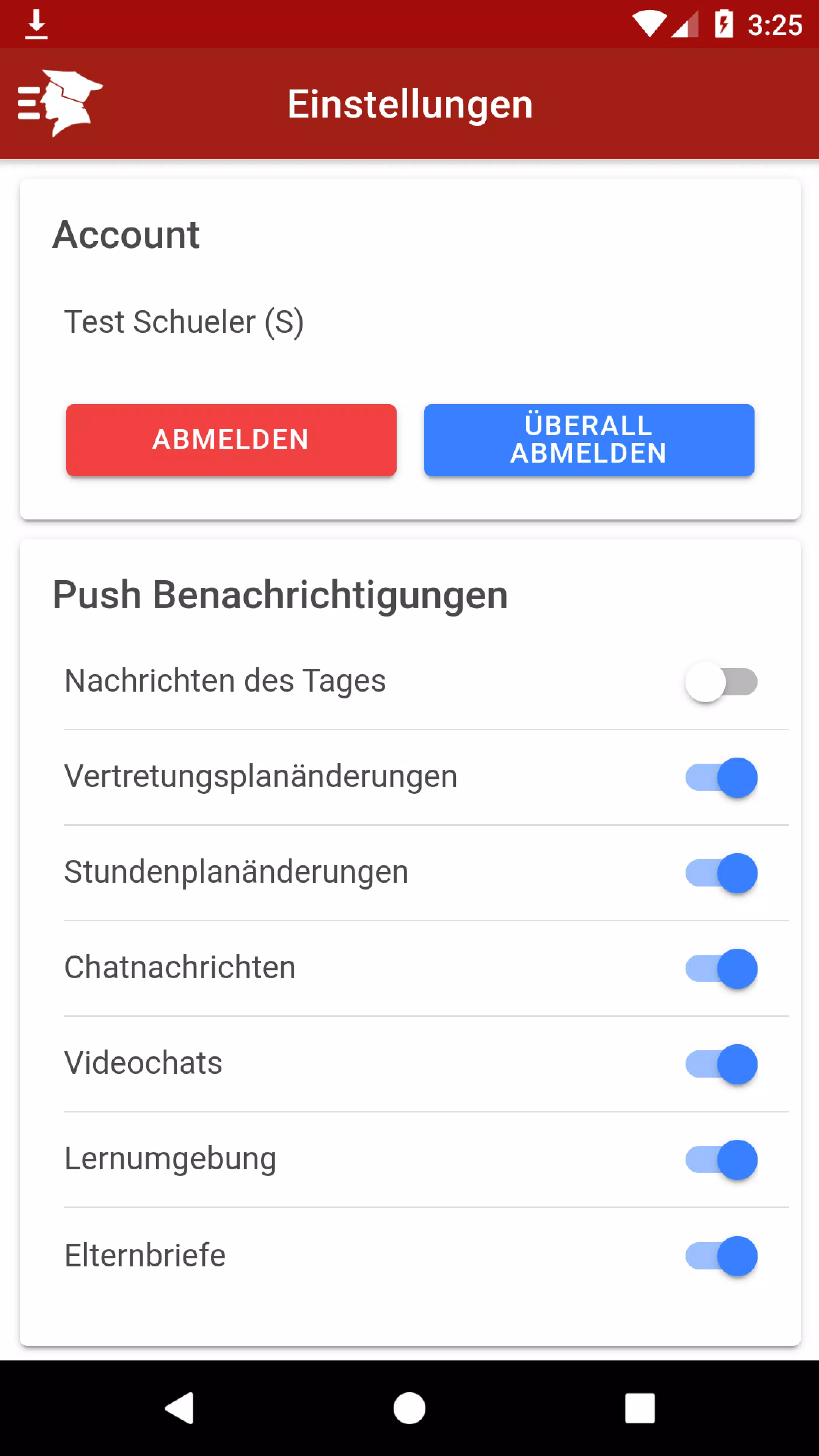
Task: Tap the red Abmelden button
Action: [231, 440]
